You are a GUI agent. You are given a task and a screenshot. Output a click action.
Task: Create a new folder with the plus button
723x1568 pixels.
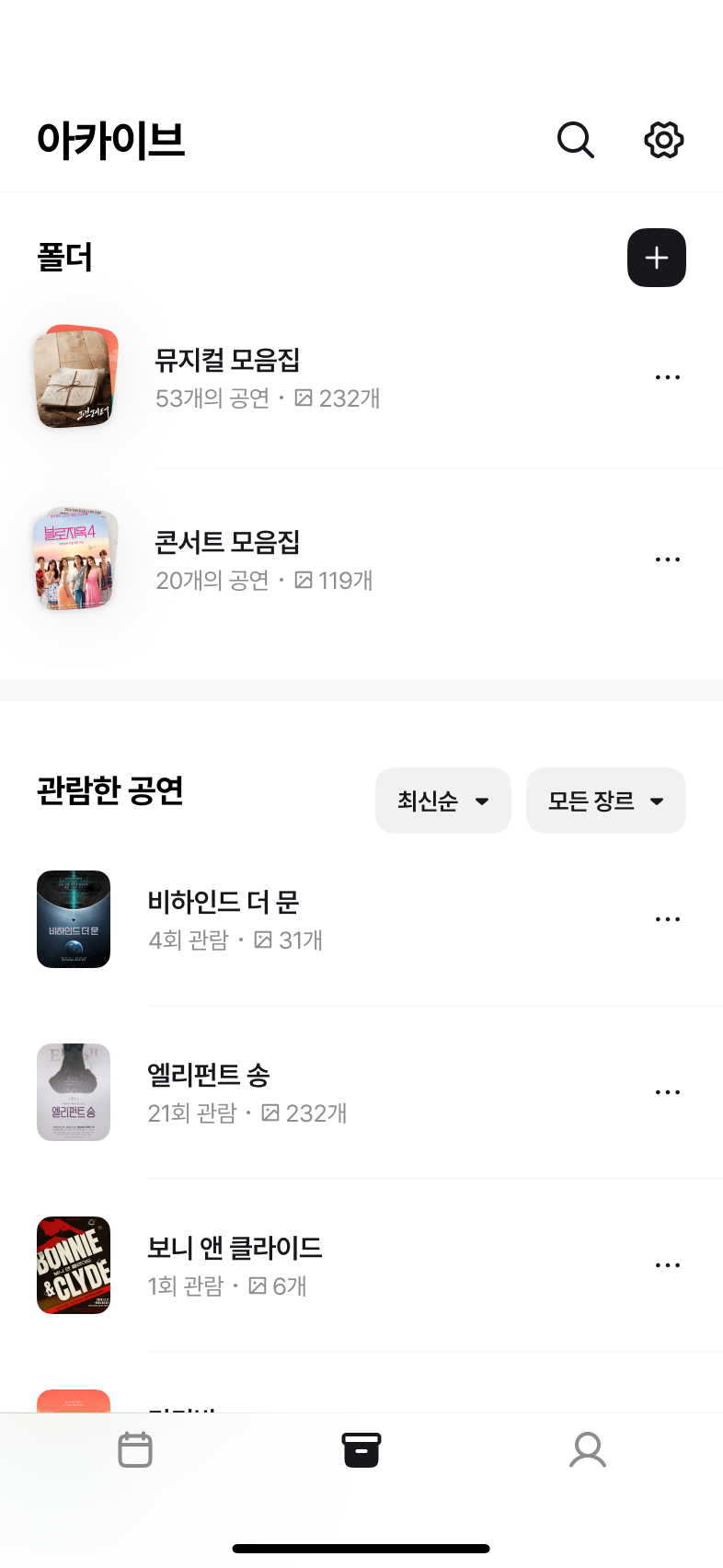pyautogui.click(x=656, y=258)
